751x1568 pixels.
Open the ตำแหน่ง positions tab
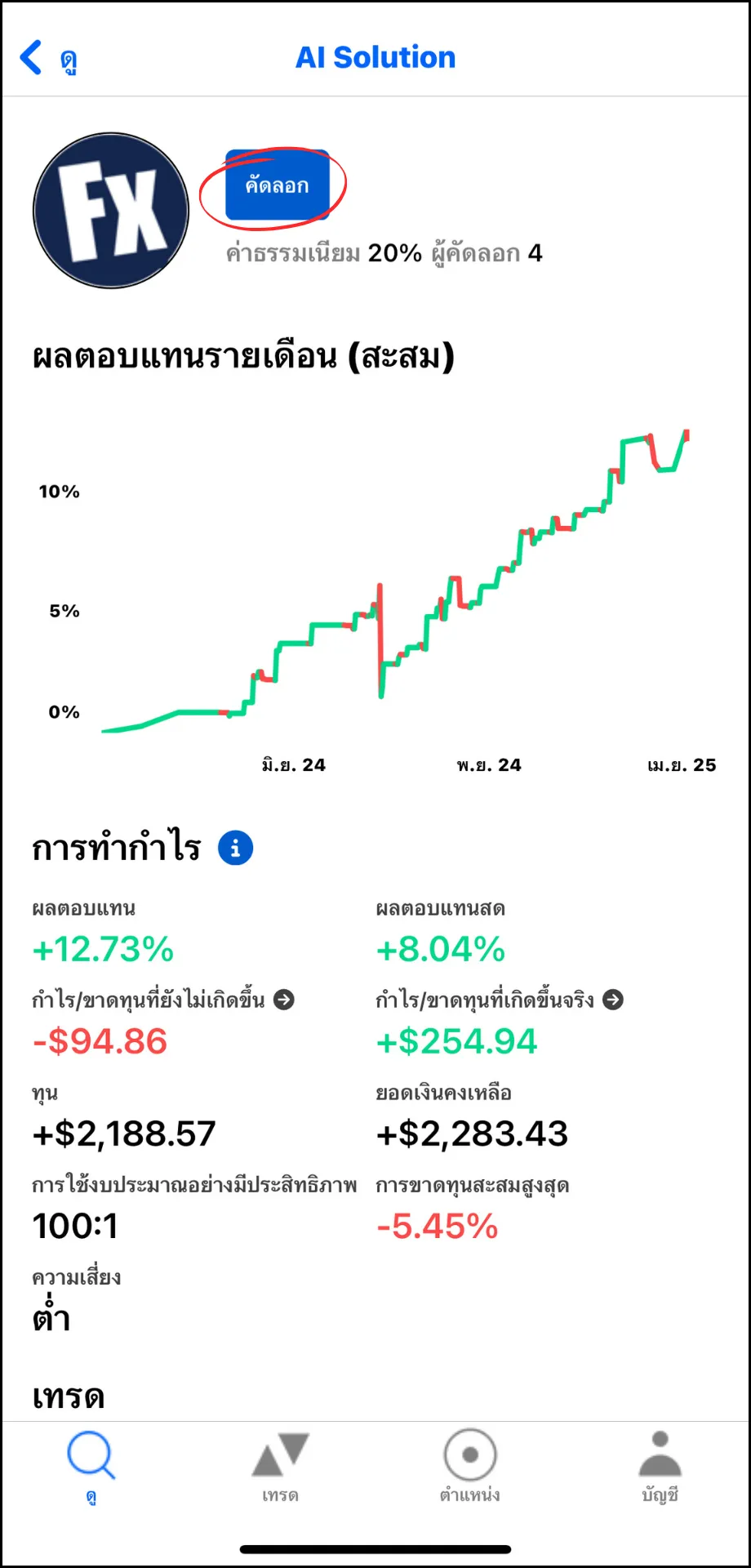(469, 1467)
